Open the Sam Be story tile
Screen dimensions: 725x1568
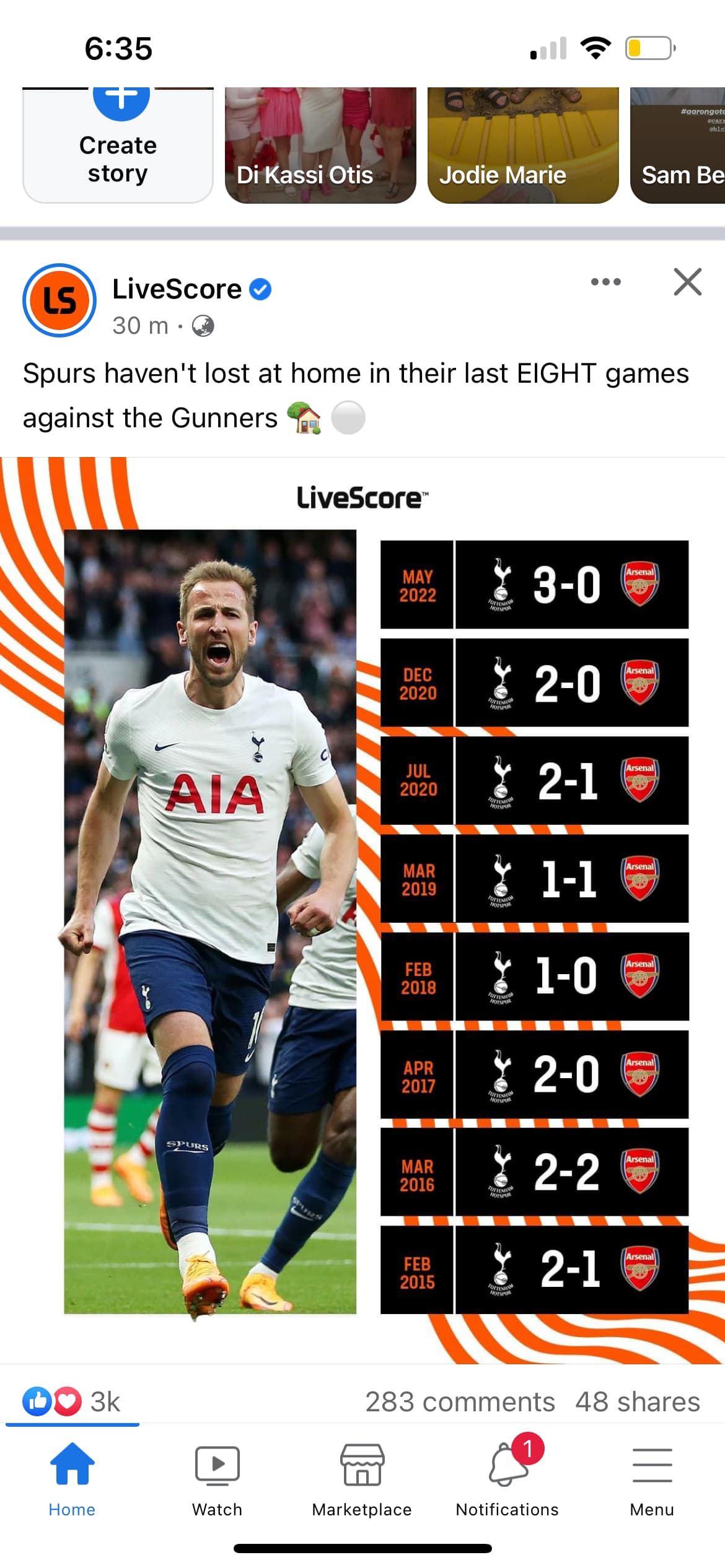[678, 145]
